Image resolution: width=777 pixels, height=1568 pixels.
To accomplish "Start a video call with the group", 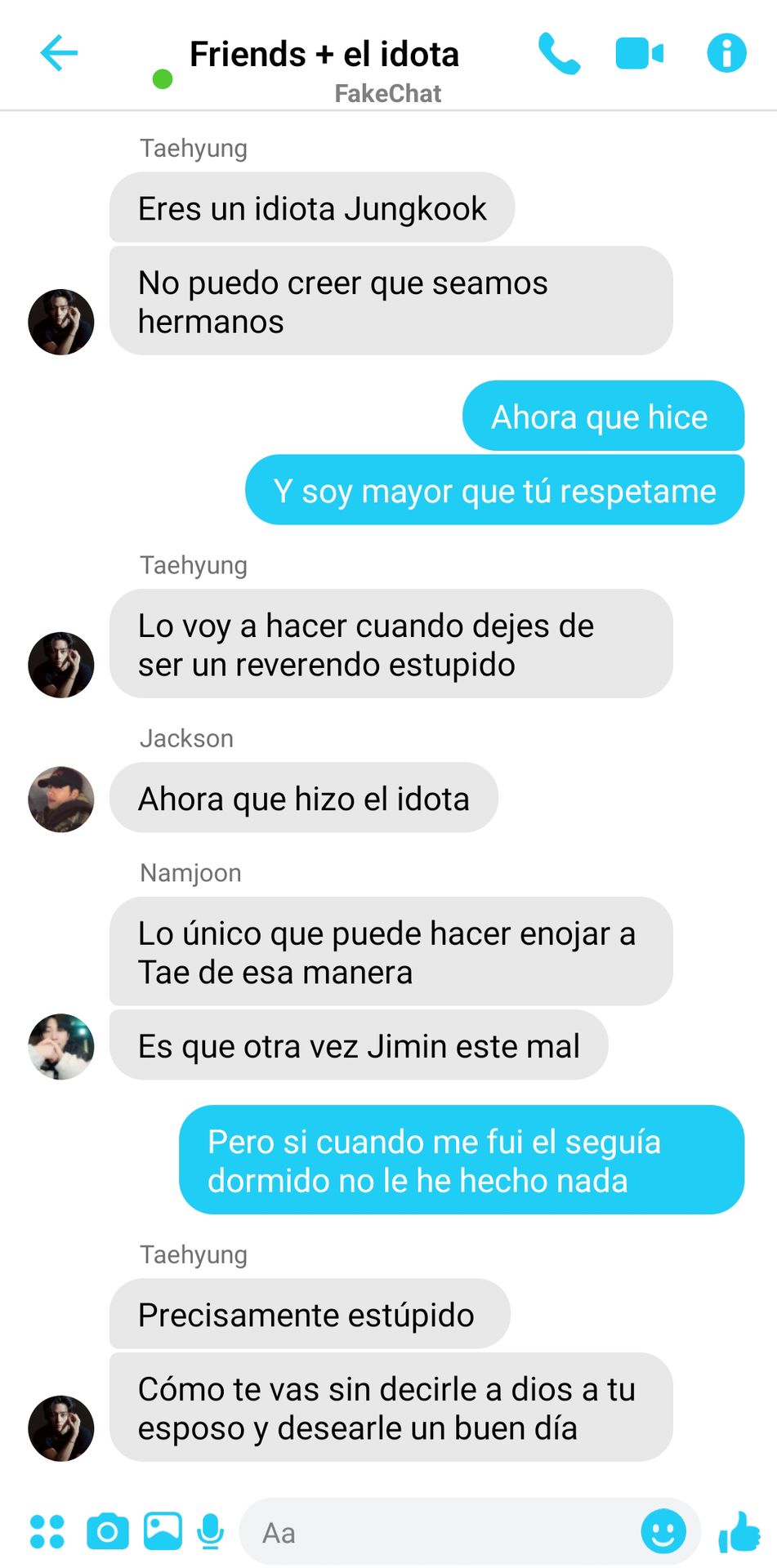I will point(639,54).
